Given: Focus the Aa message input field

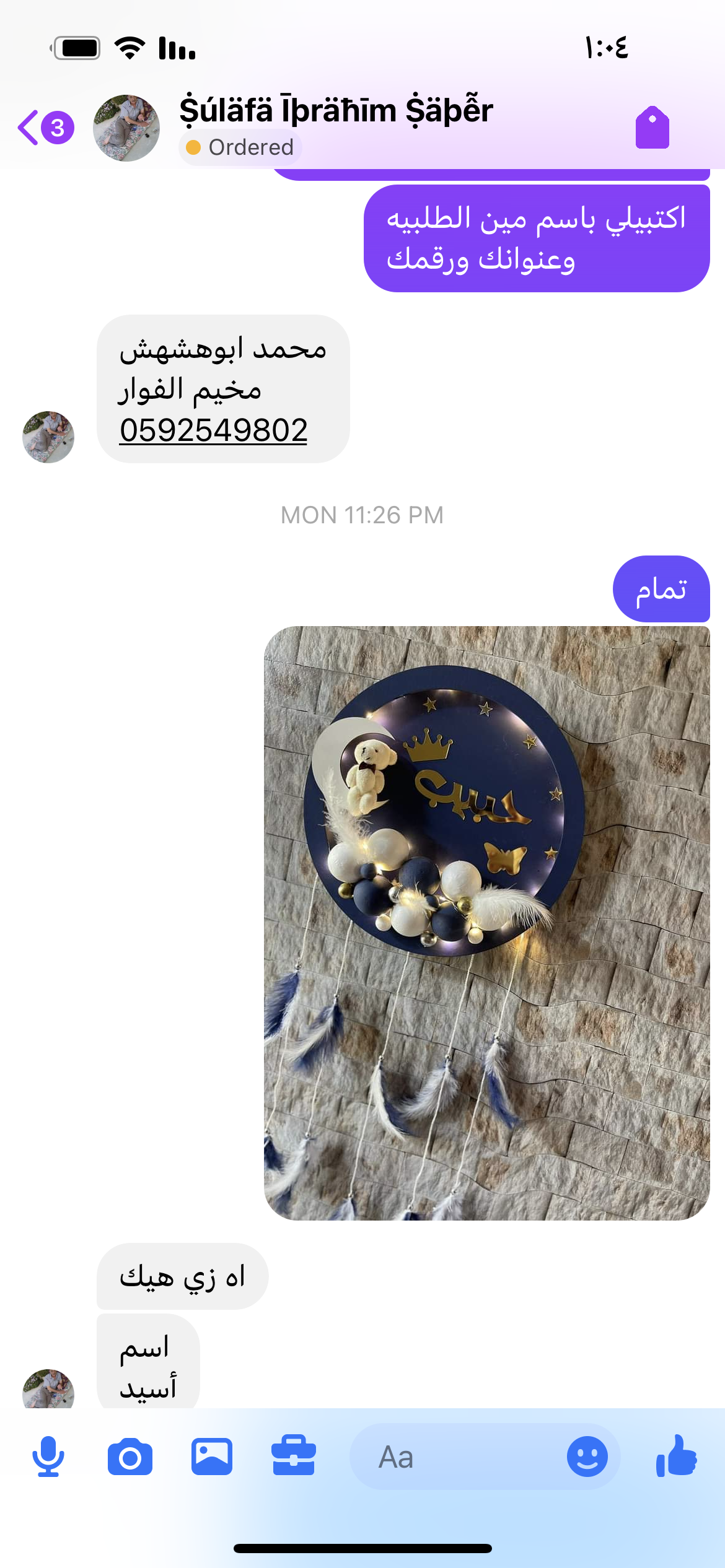Looking at the screenshot, I should (459, 1457).
